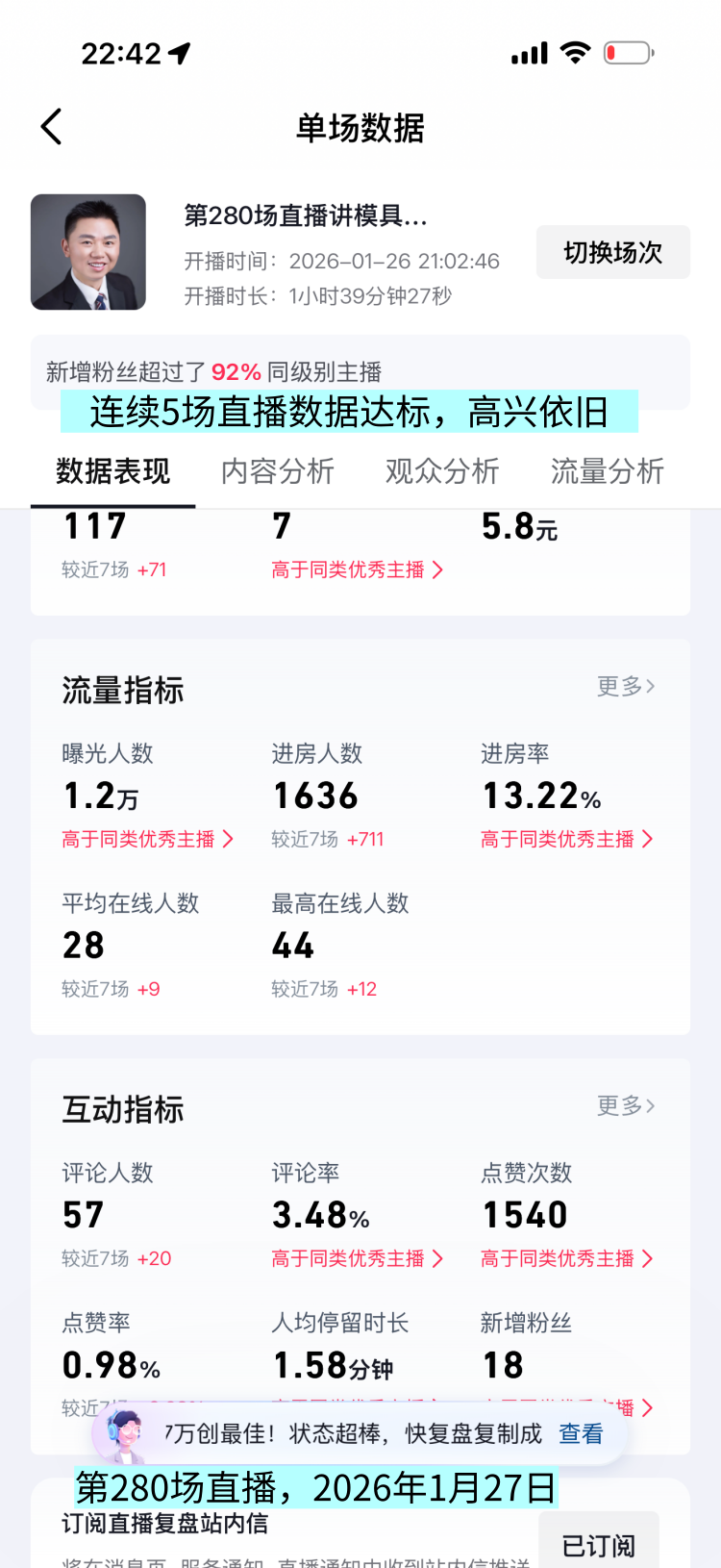The height and width of the screenshot is (1568, 721).
Task: Switch to the 内容分析 tab
Action: [x=278, y=471]
